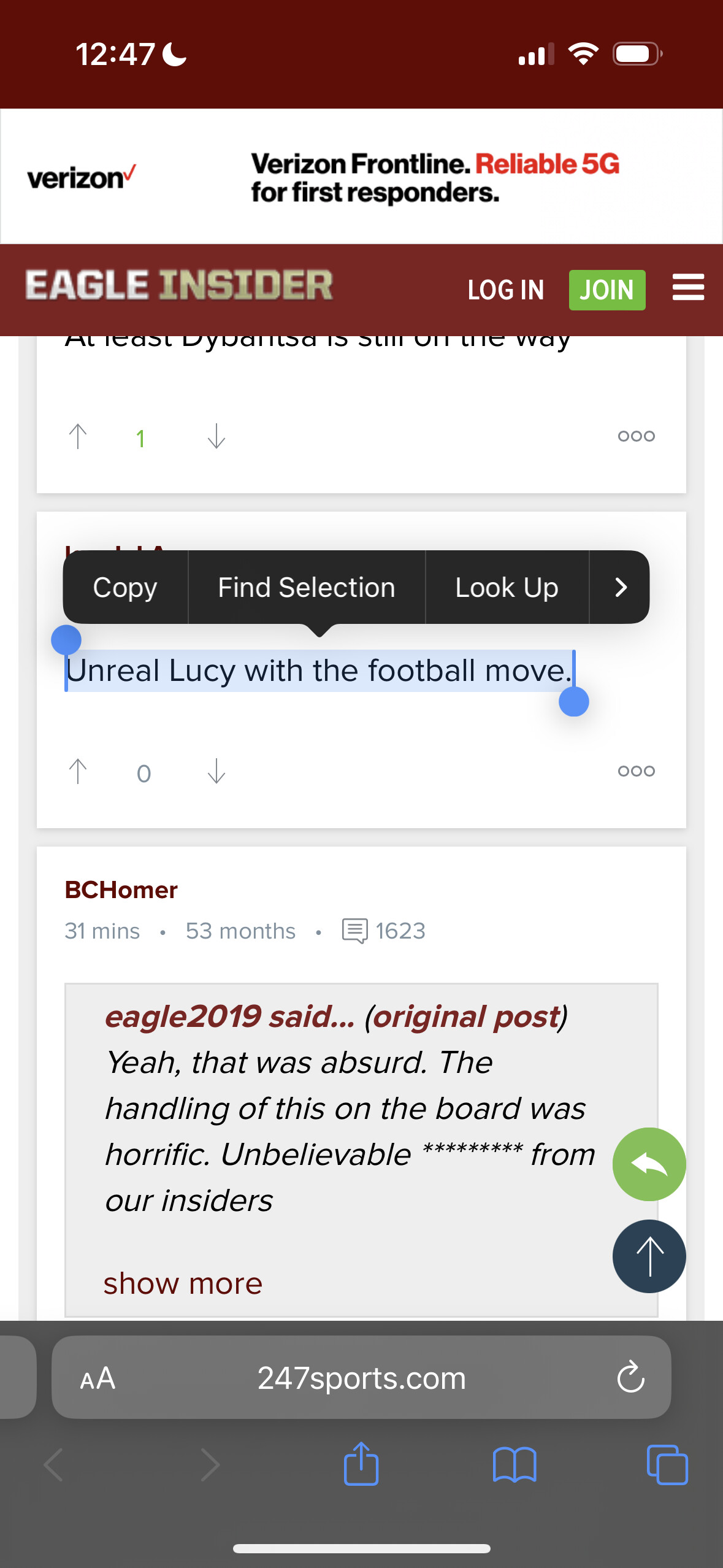Open the Verizon Frontline ad
The width and height of the screenshot is (723, 1568).
pyautogui.click(x=361, y=177)
